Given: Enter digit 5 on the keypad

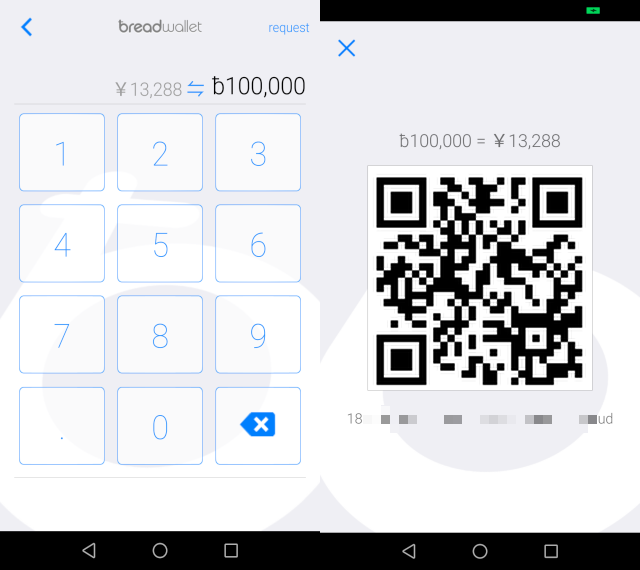Looking at the screenshot, I should tap(160, 244).
